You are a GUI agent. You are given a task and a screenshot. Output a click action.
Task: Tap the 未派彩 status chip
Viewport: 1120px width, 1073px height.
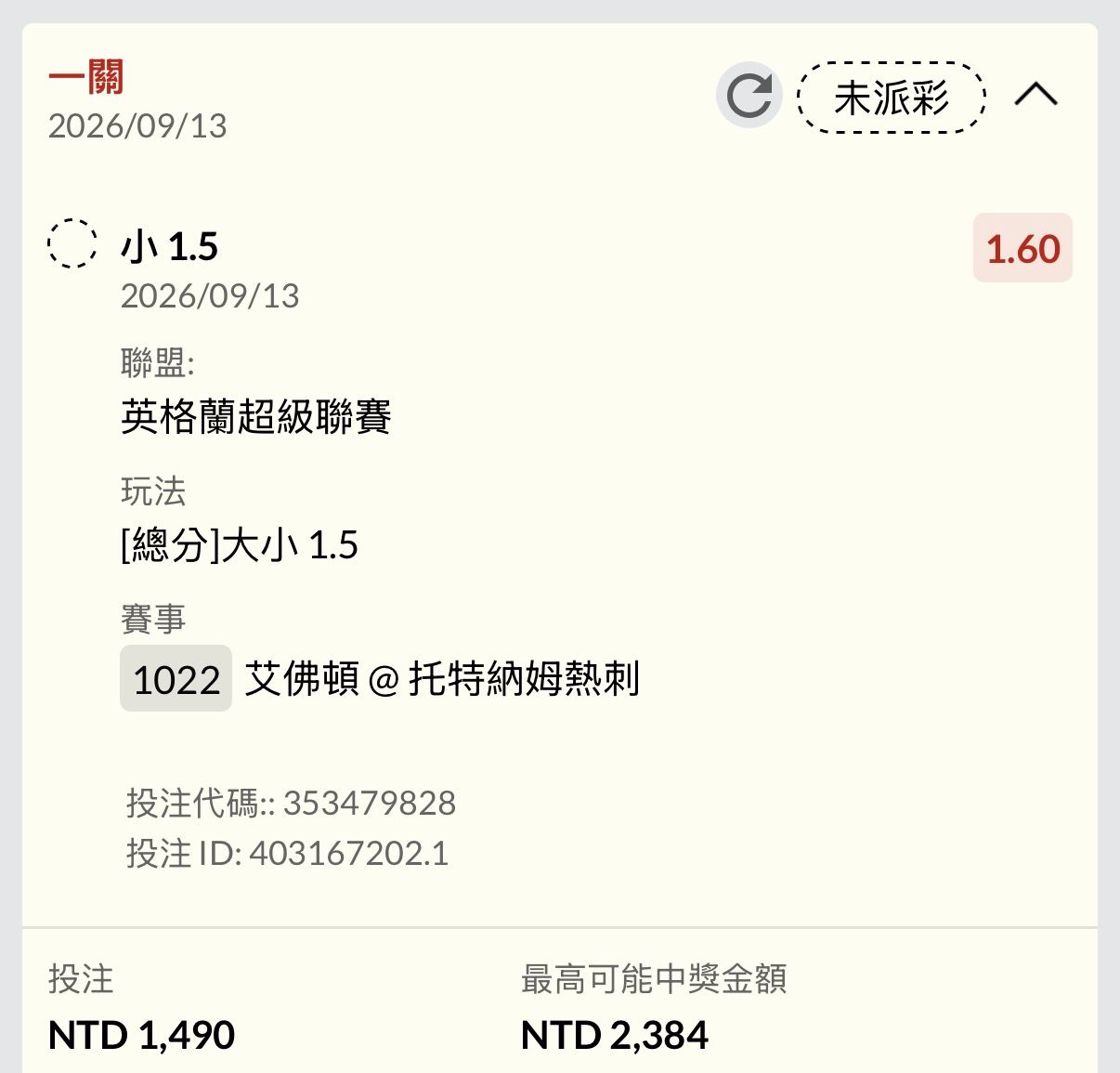[892, 98]
